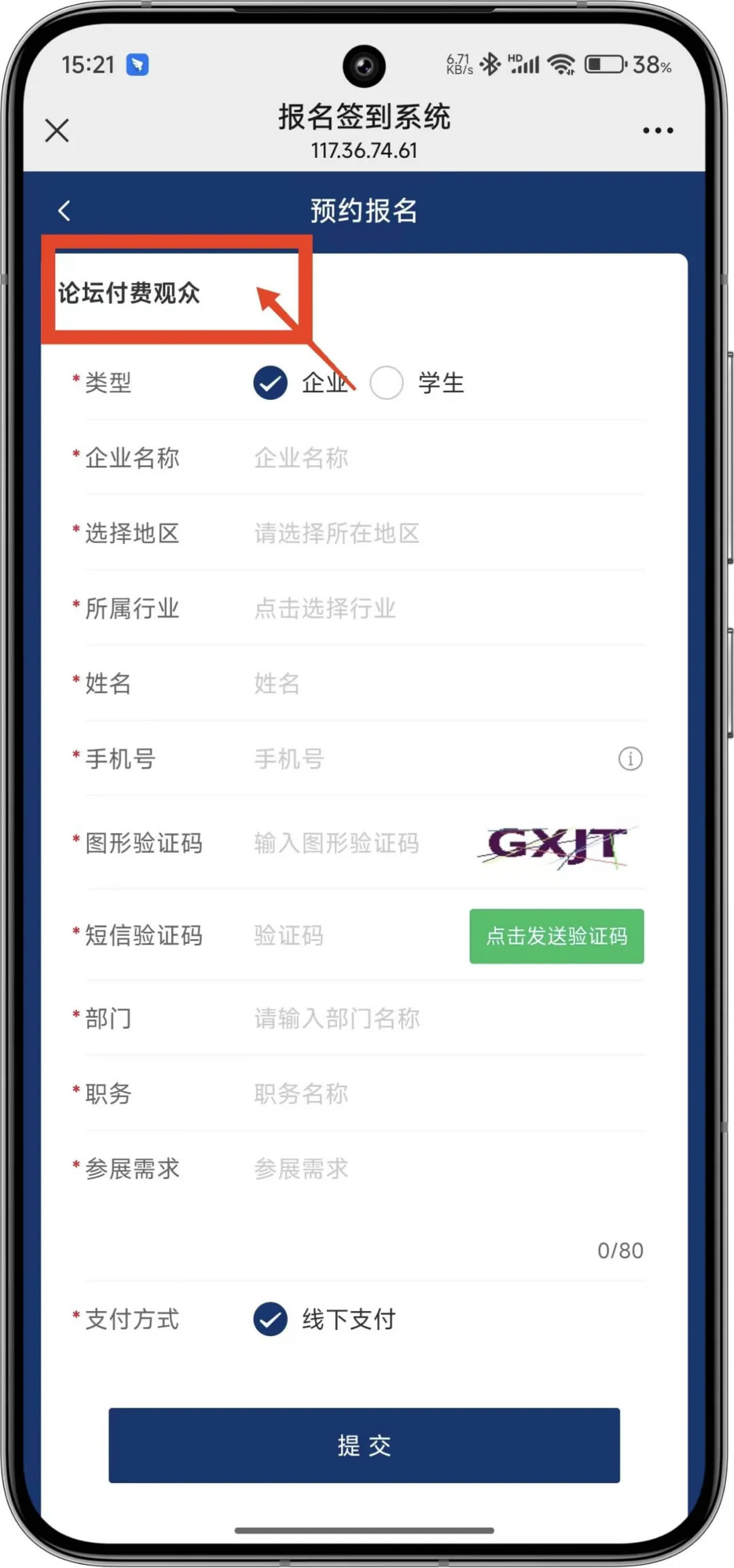Tap 点击发送验证码 button
Screen dimensions: 734x1568
pos(557,936)
